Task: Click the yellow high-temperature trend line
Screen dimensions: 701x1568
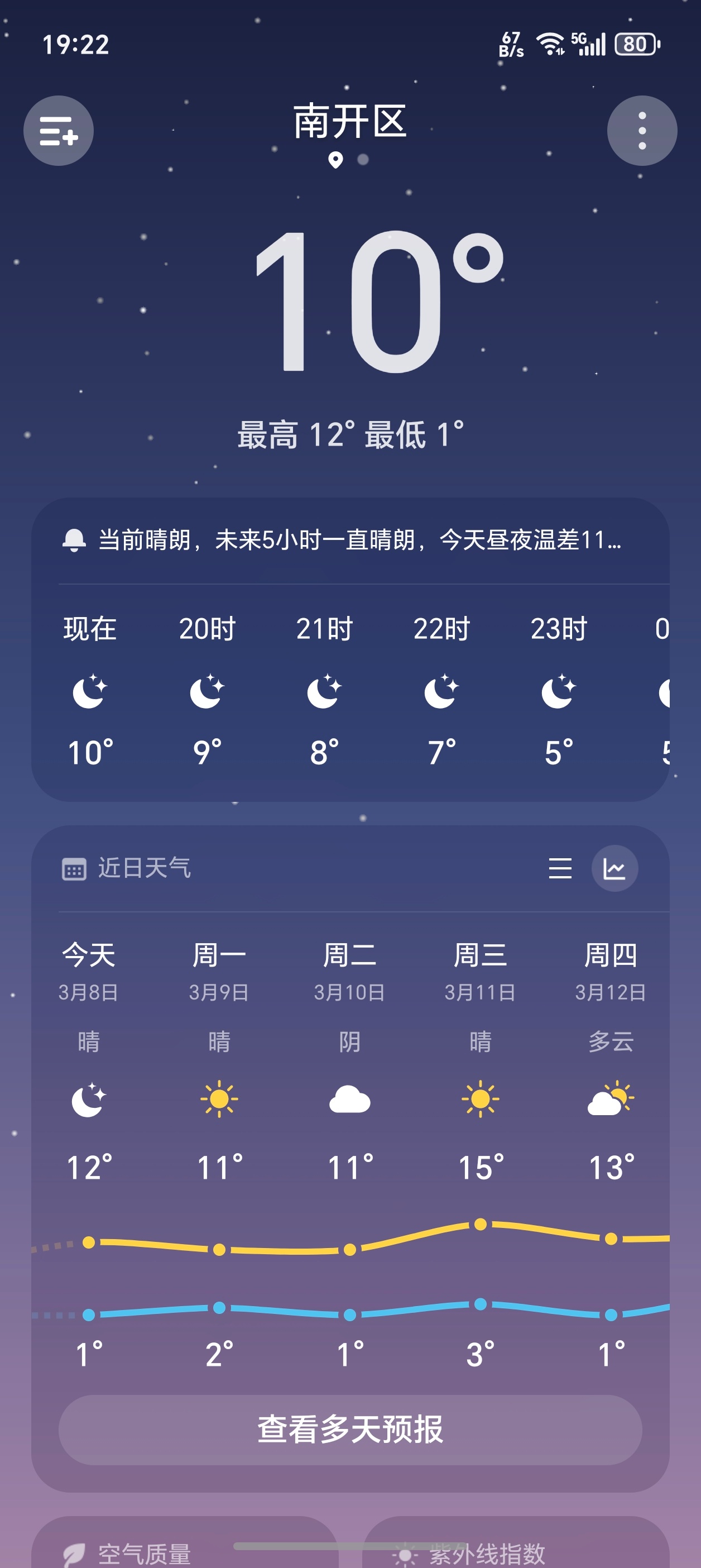Action: coord(350,1250)
